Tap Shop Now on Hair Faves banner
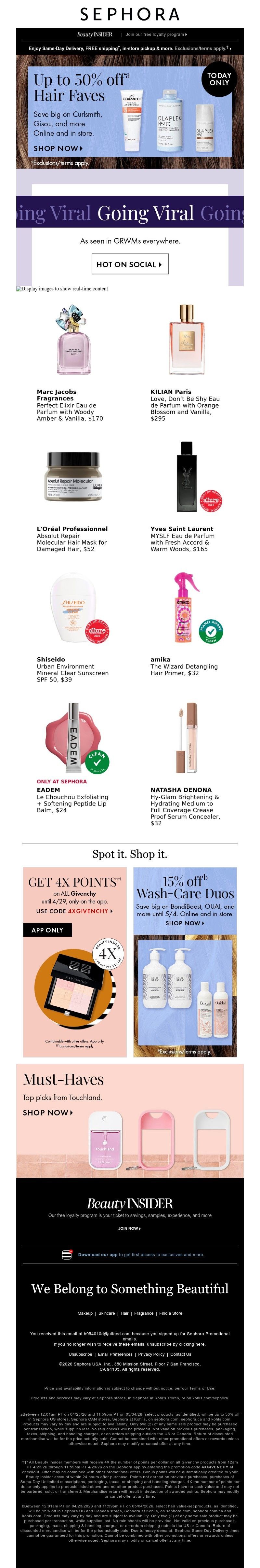The width and height of the screenshot is (260, 1568). click(x=58, y=148)
